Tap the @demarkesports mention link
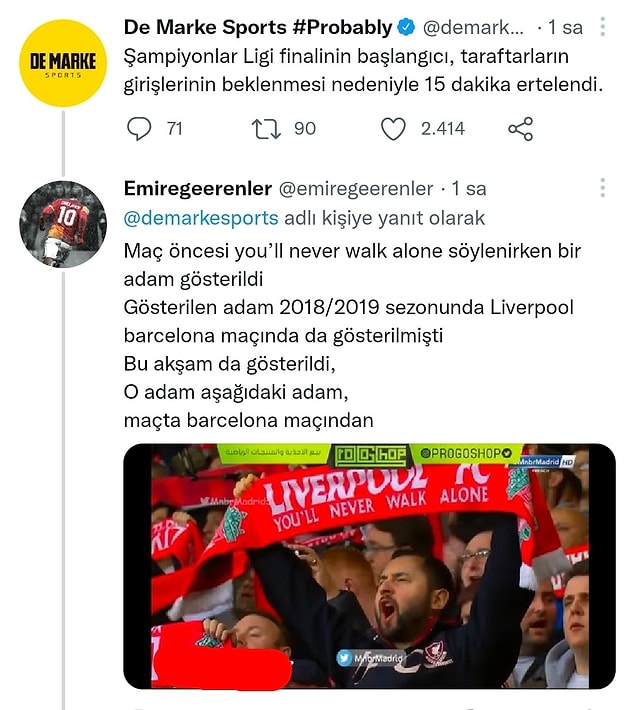635x710 pixels. pos(202,218)
